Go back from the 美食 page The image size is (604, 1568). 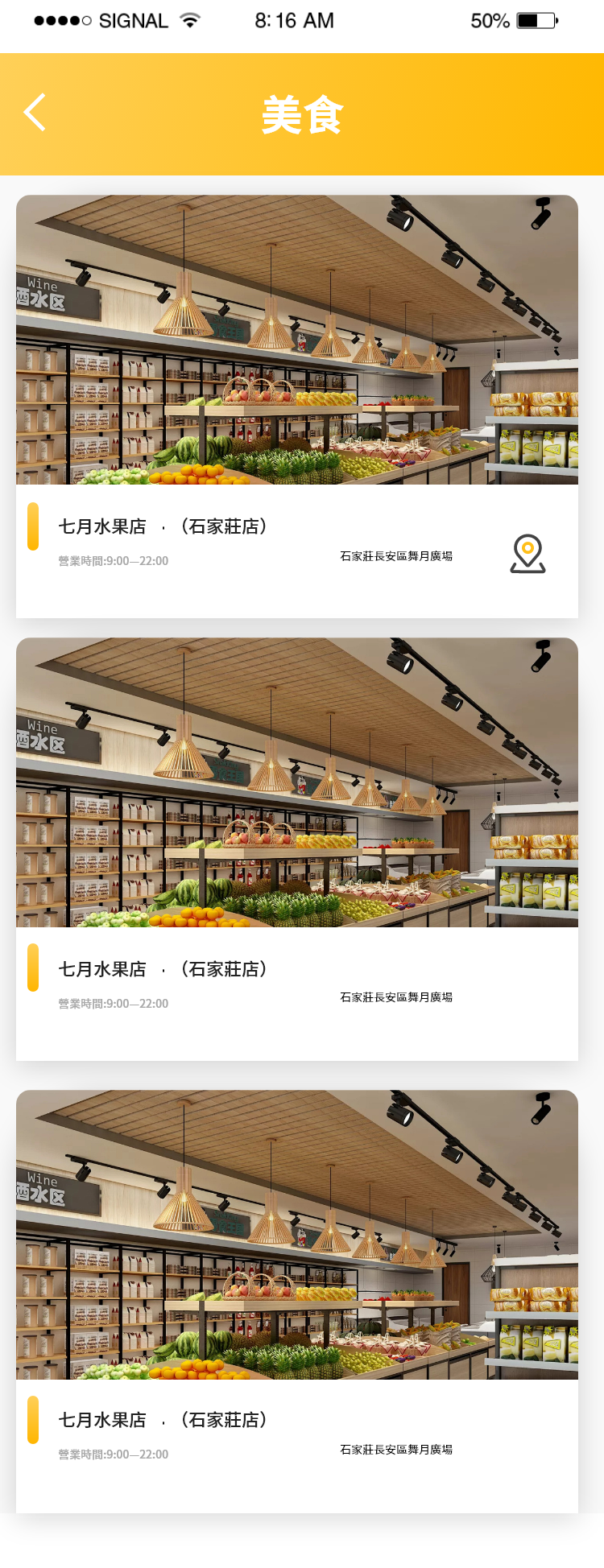[35, 113]
